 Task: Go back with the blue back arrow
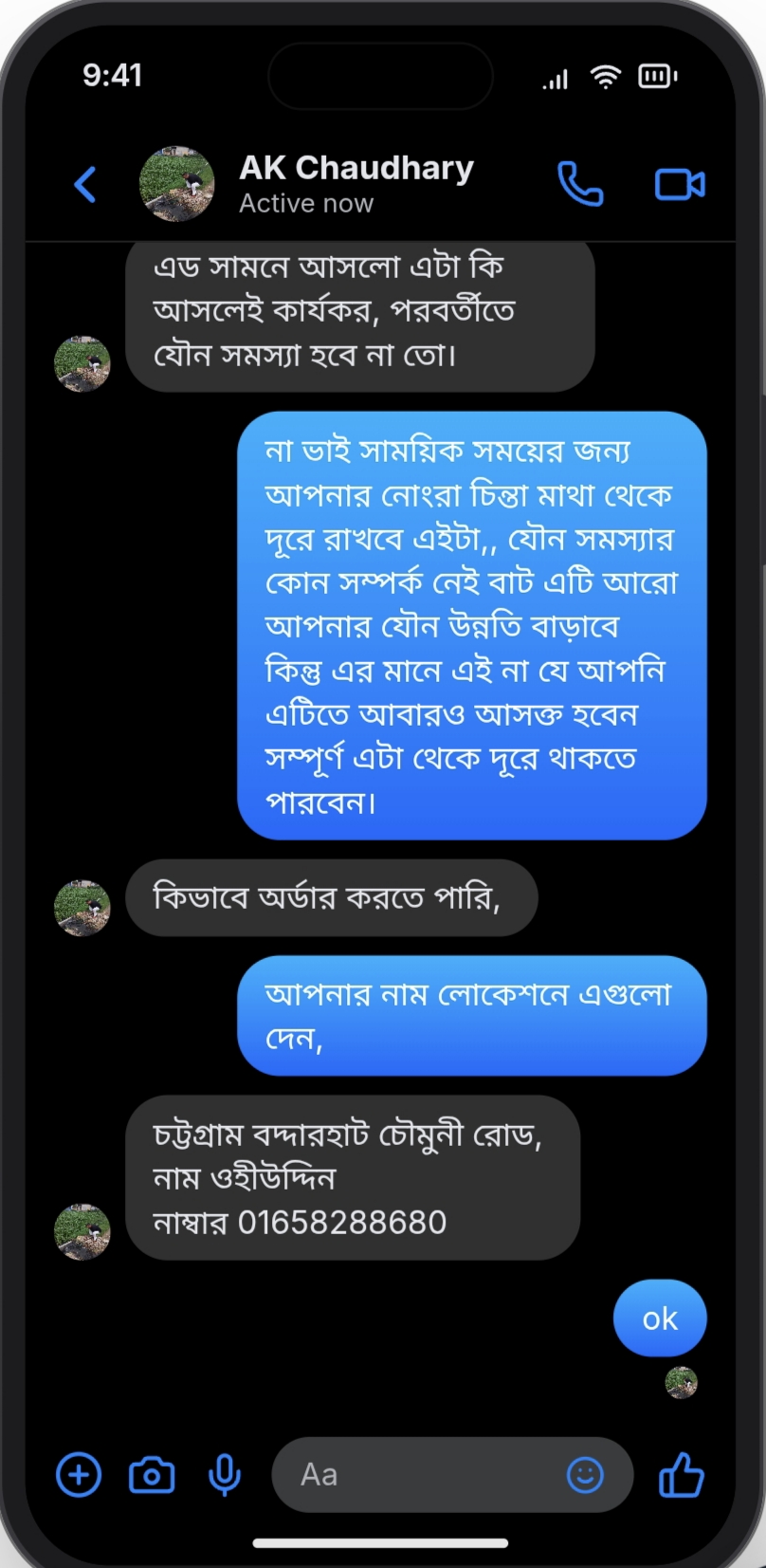tap(85, 185)
